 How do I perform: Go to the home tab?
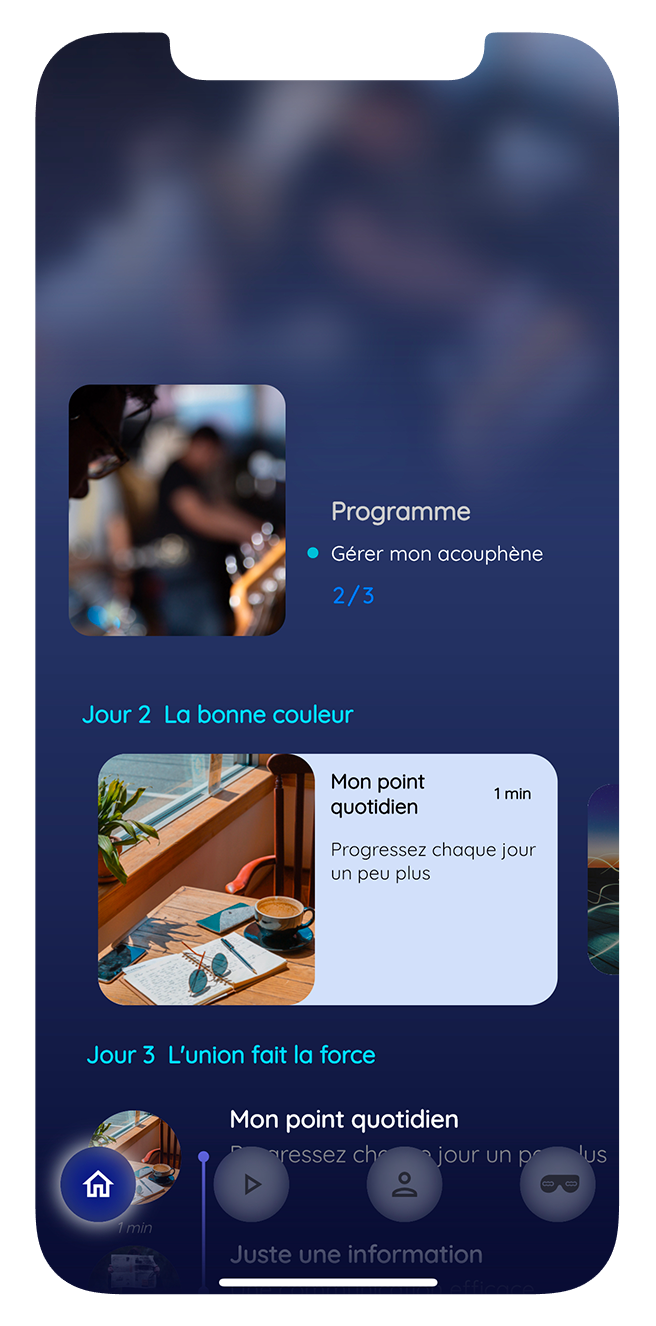(x=98, y=1185)
